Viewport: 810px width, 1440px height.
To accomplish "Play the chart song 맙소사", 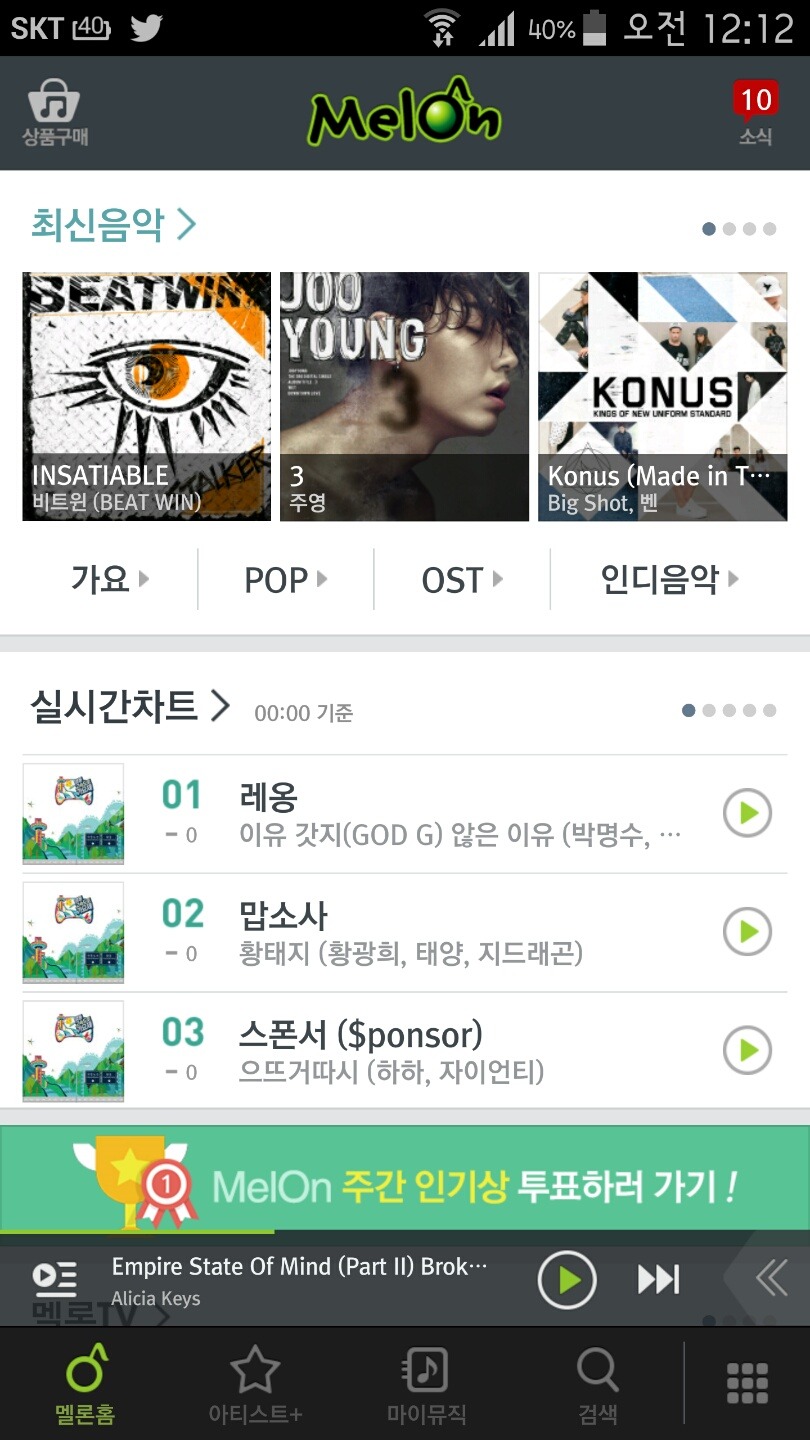I will coord(747,932).
